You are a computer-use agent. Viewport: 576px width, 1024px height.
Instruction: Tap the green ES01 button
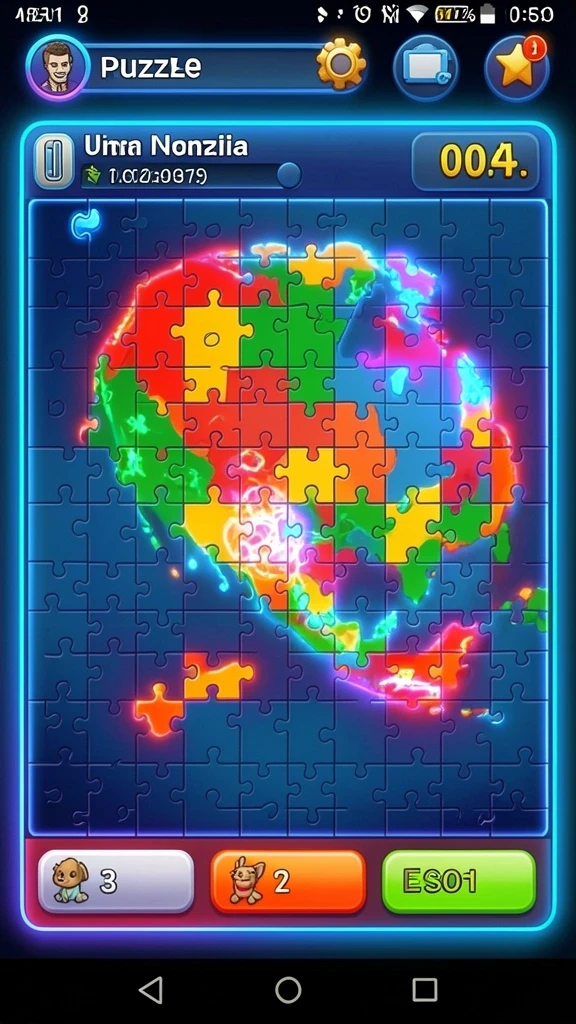(x=458, y=882)
